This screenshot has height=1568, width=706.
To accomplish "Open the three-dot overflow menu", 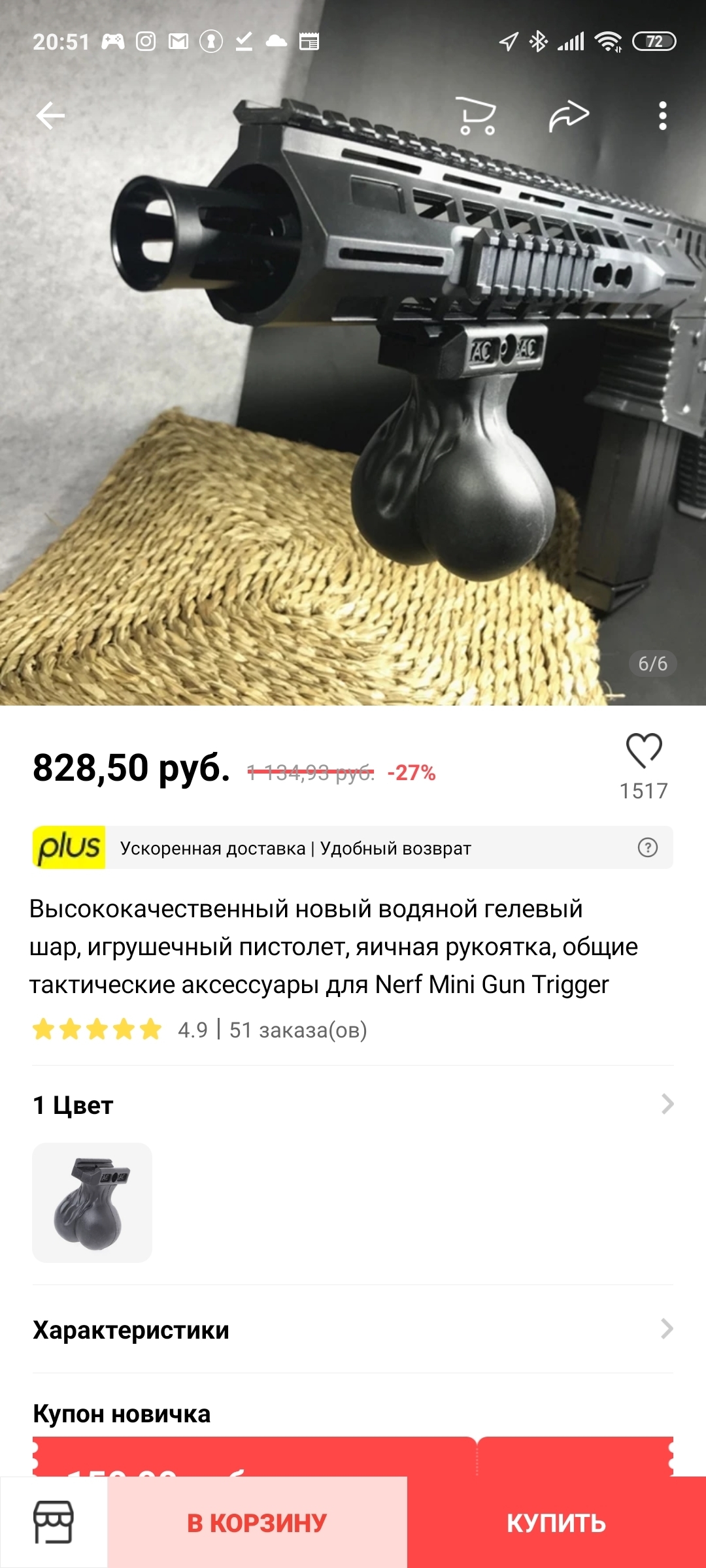I will (x=662, y=116).
